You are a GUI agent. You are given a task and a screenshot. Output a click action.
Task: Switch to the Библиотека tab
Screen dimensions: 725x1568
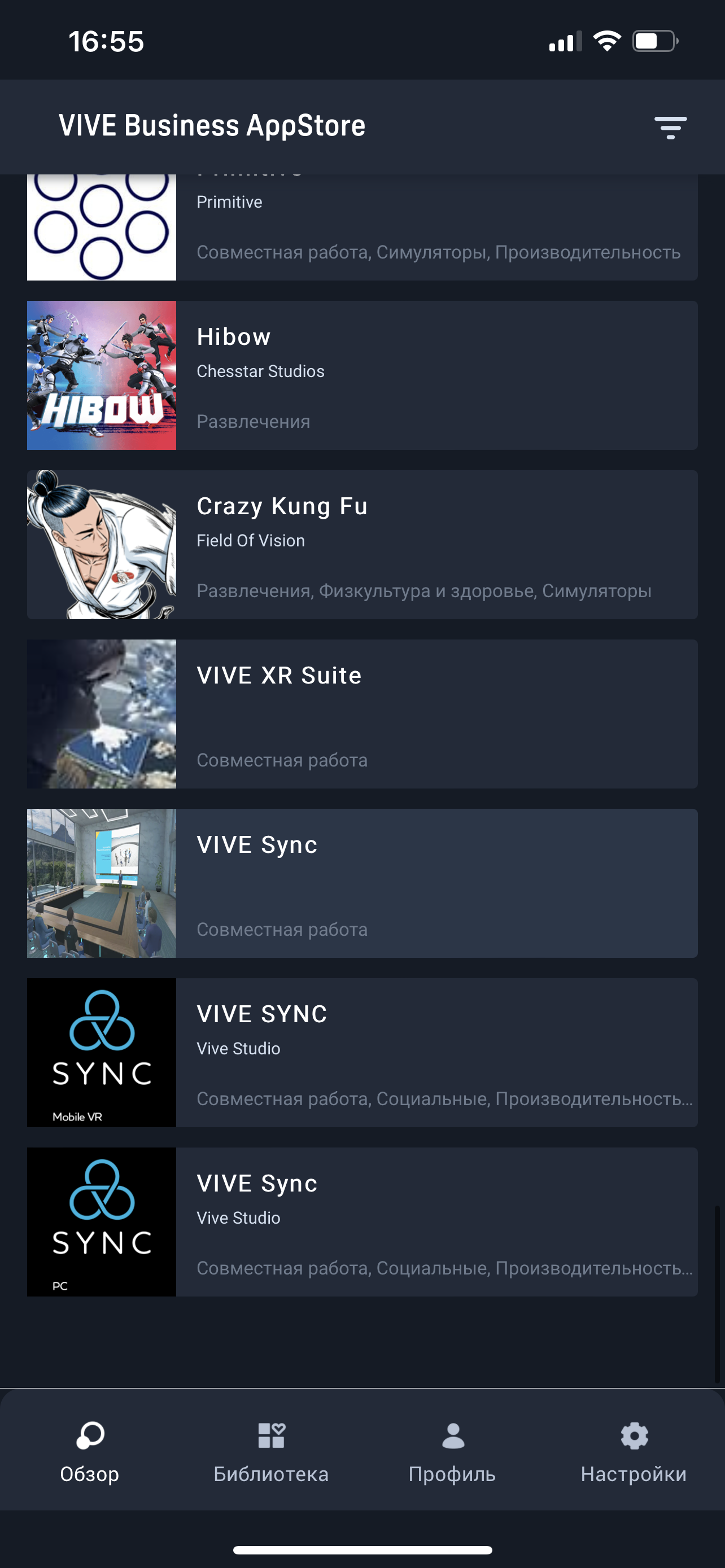pos(271,1452)
